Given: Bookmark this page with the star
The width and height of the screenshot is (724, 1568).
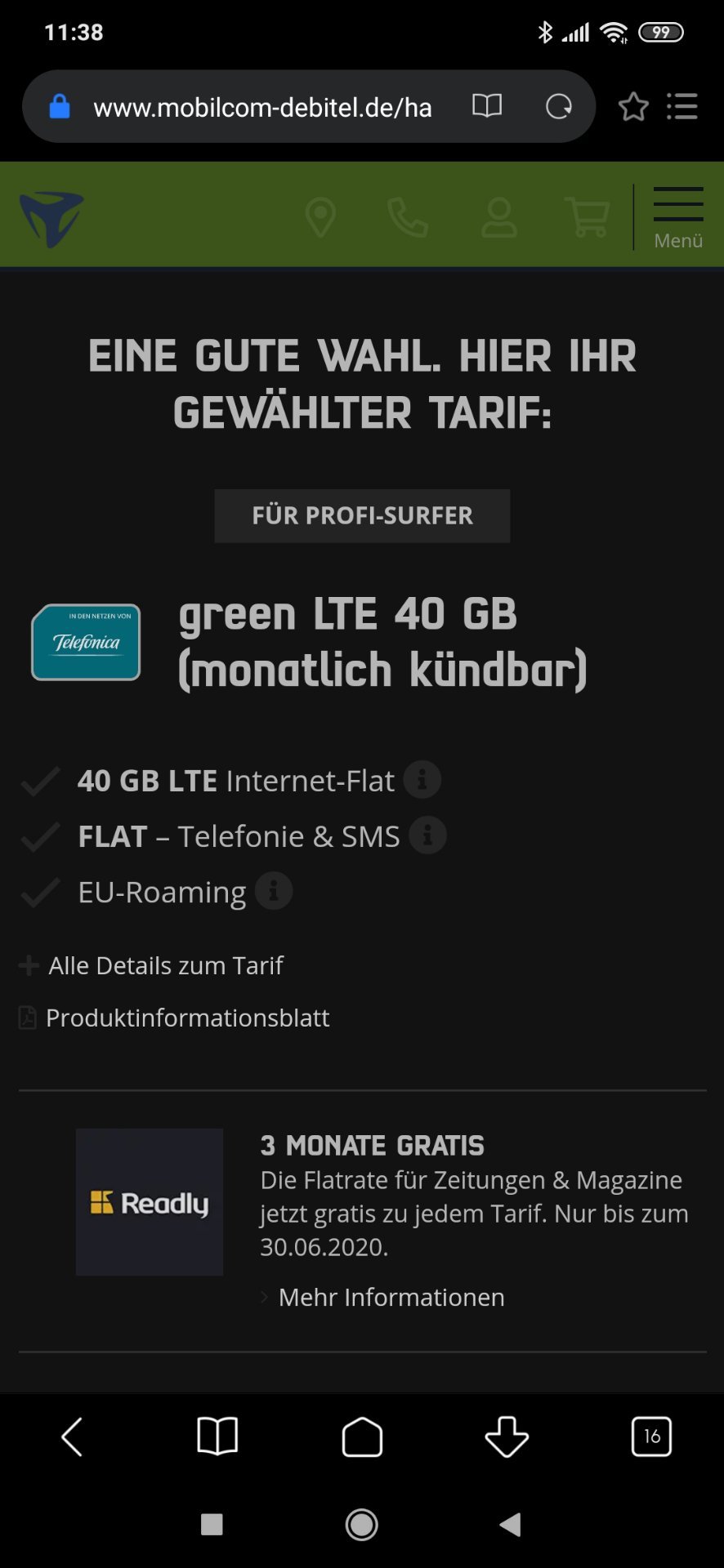Looking at the screenshot, I should click(x=633, y=106).
